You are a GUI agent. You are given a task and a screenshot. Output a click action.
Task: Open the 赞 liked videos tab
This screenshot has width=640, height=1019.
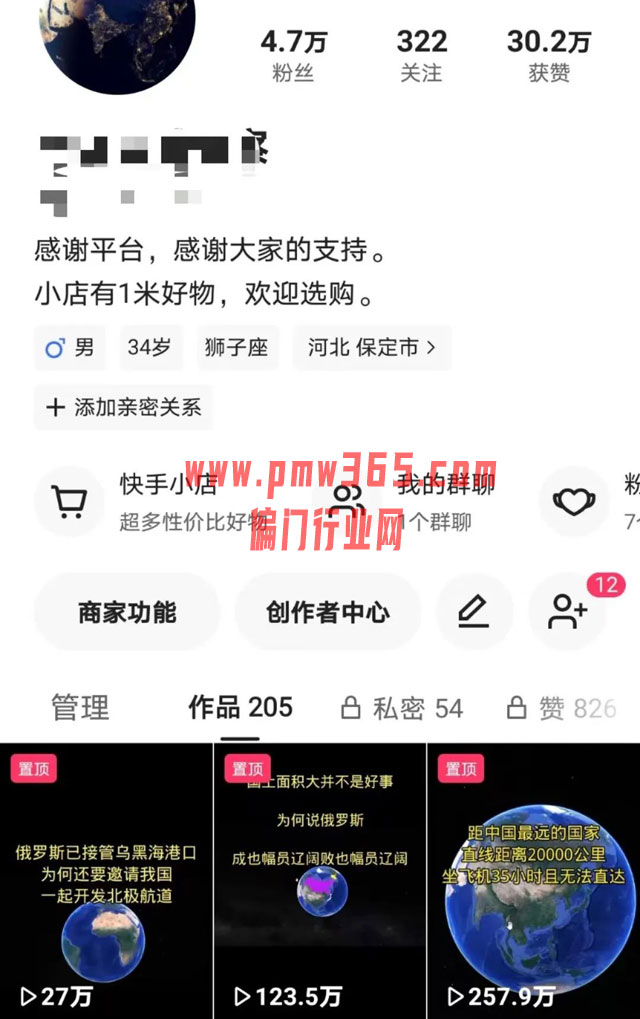[562, 709]
